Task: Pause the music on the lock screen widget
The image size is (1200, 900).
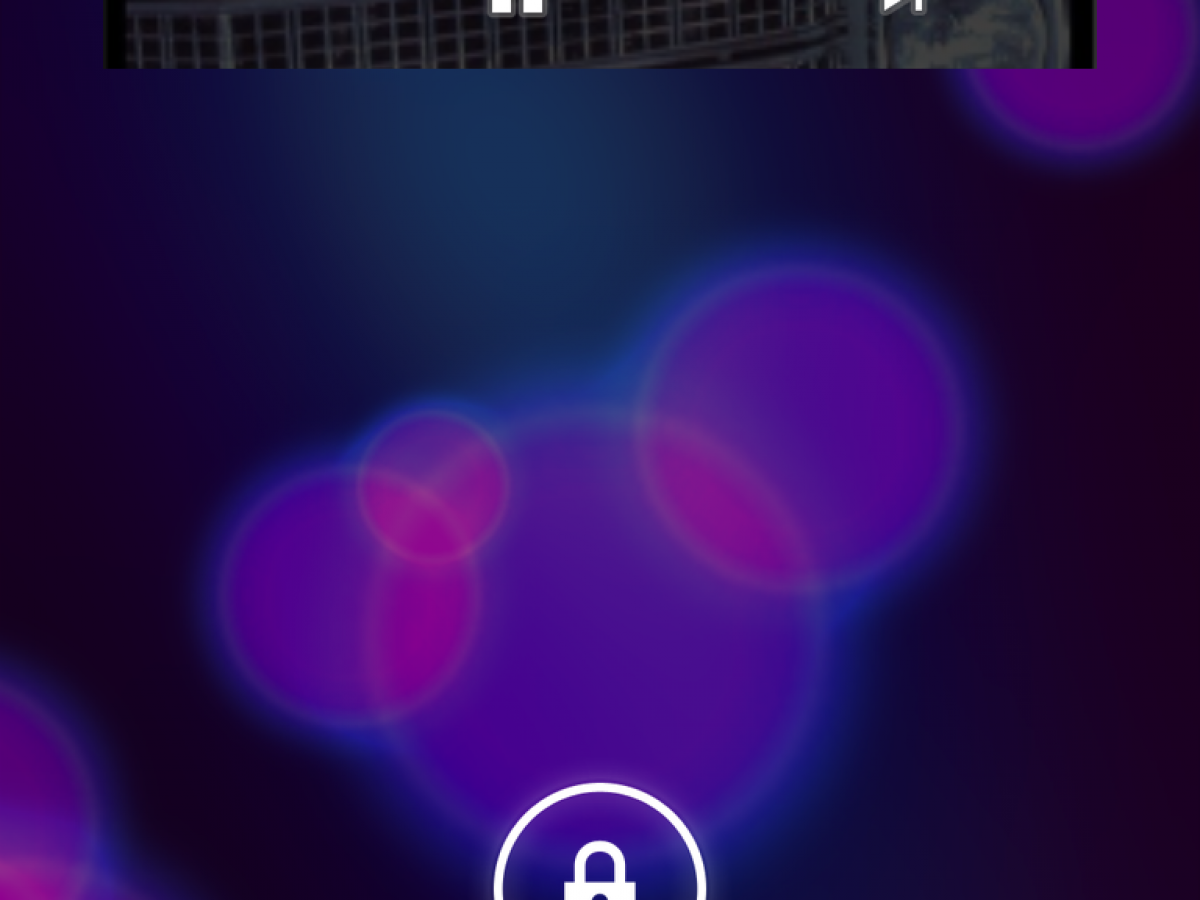Action: click(517, 6)
